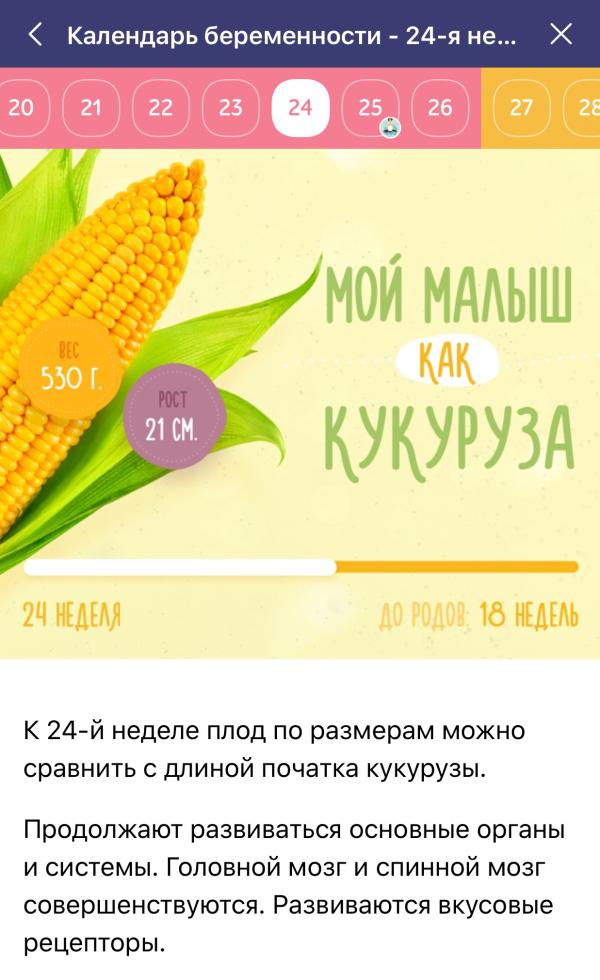Screen dimensions: 600x980
Task: Go back from the pregnancy calendar
Action: point(36,35)
